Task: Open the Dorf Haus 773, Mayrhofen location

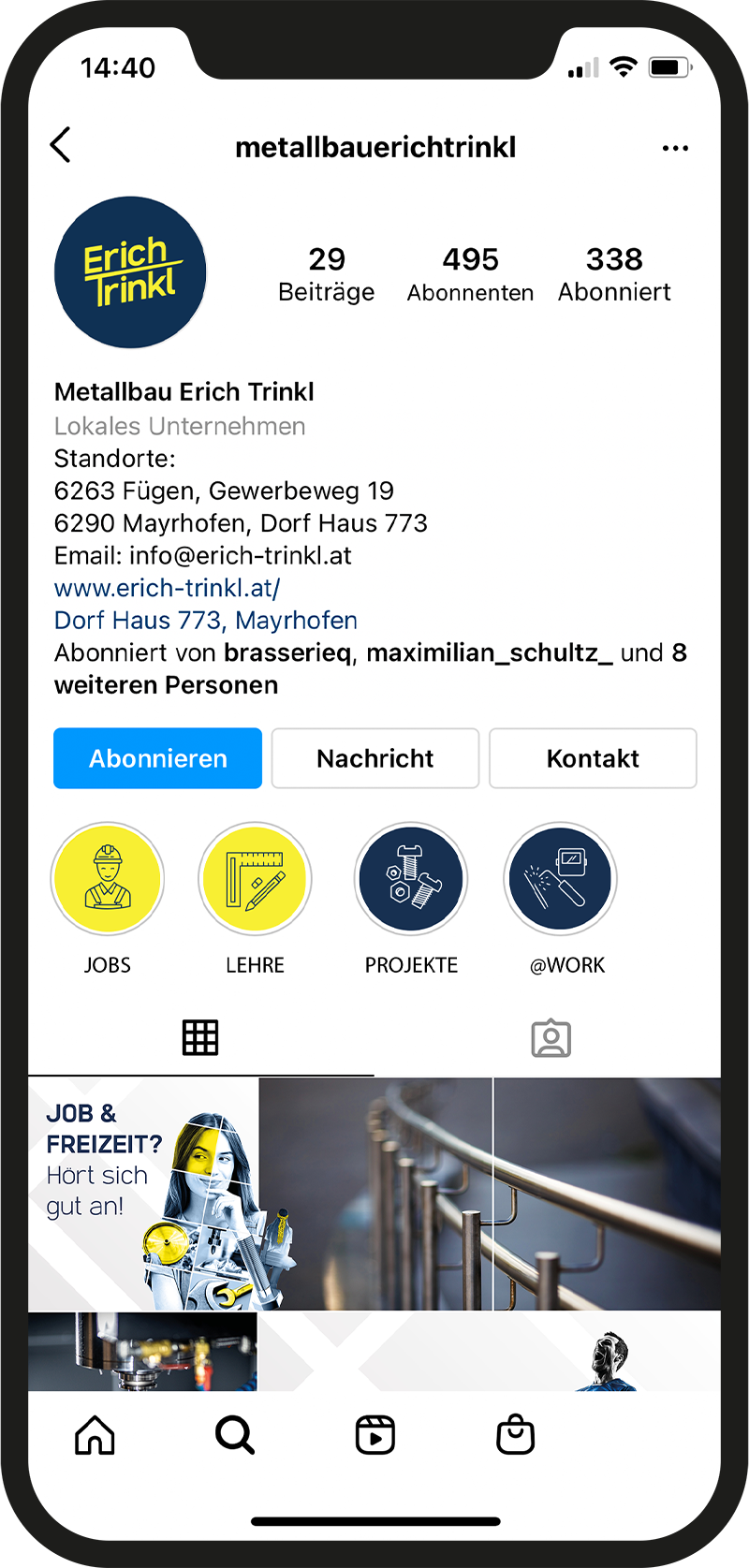Action: coord(206,621)
